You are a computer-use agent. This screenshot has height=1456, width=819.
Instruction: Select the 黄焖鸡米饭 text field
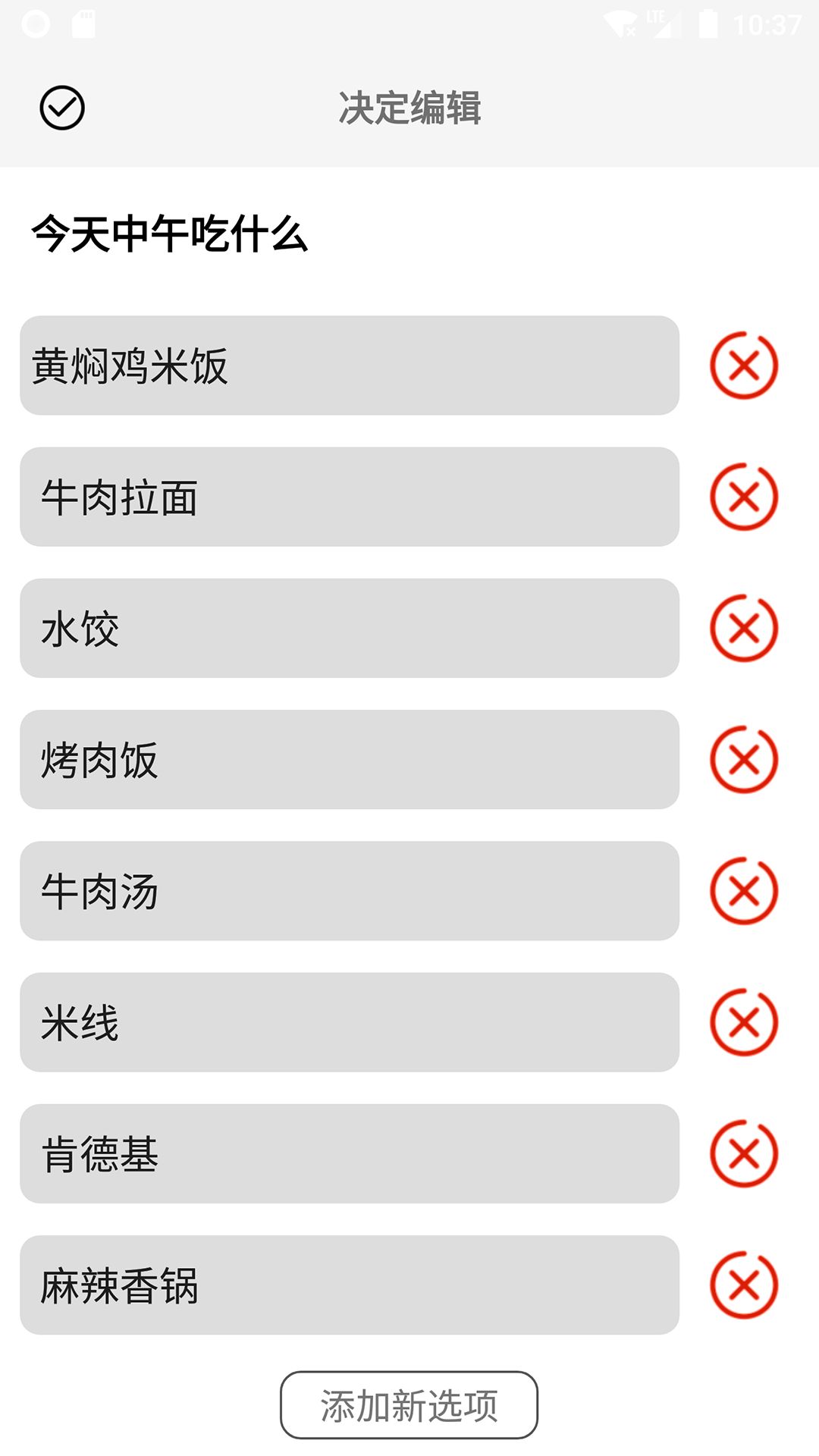(x=350, y=366)
